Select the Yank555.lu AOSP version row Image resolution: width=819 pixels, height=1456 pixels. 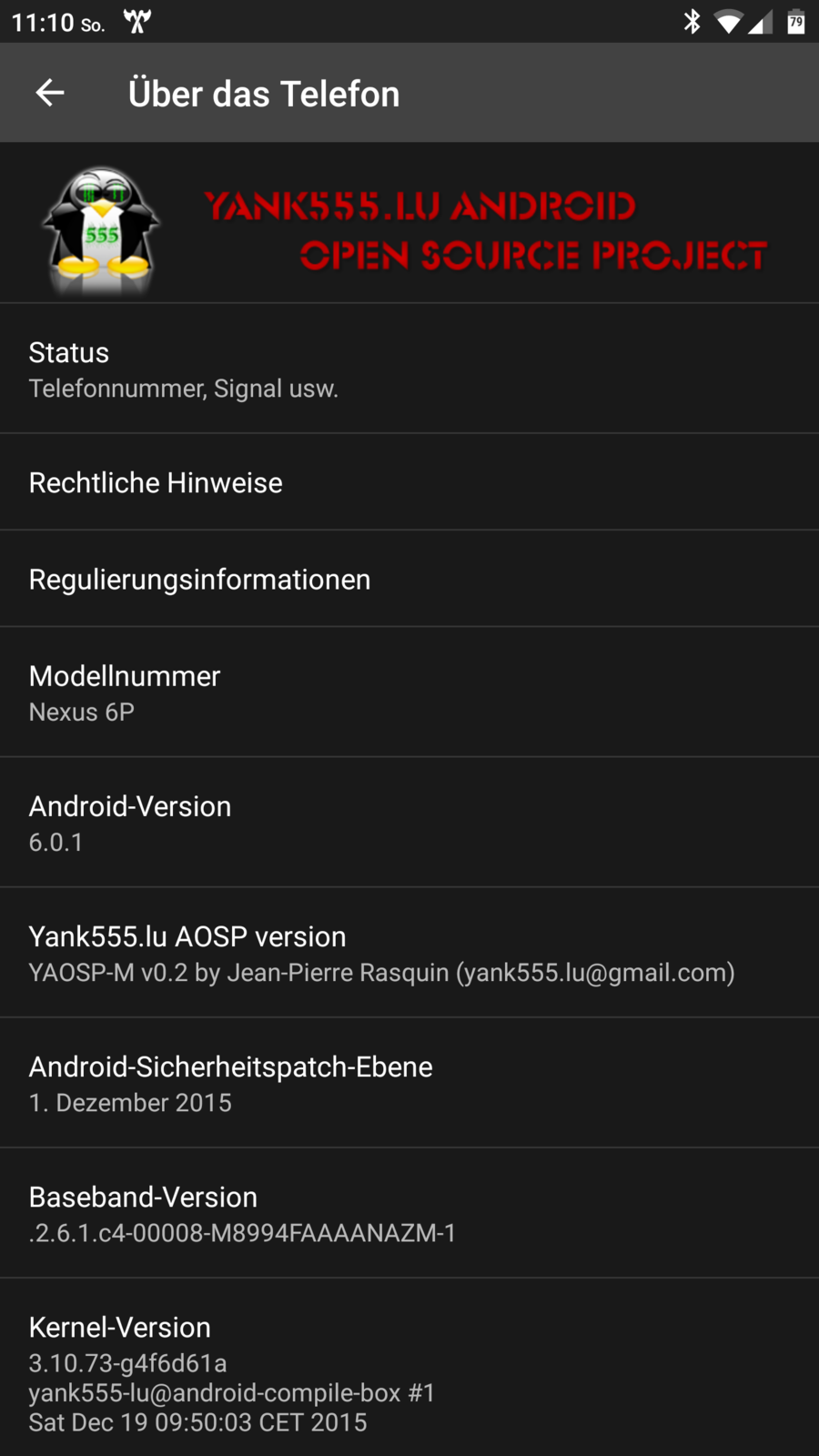(x=409, y=953)
